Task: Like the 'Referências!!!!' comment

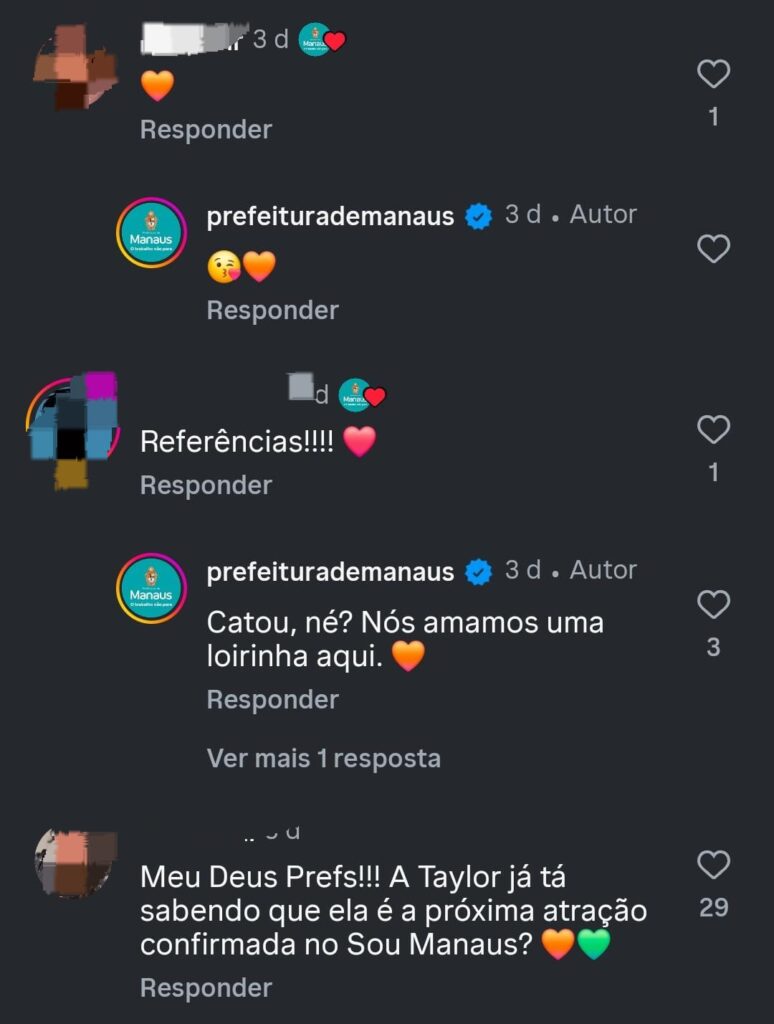Action: (x=713, y=430)
